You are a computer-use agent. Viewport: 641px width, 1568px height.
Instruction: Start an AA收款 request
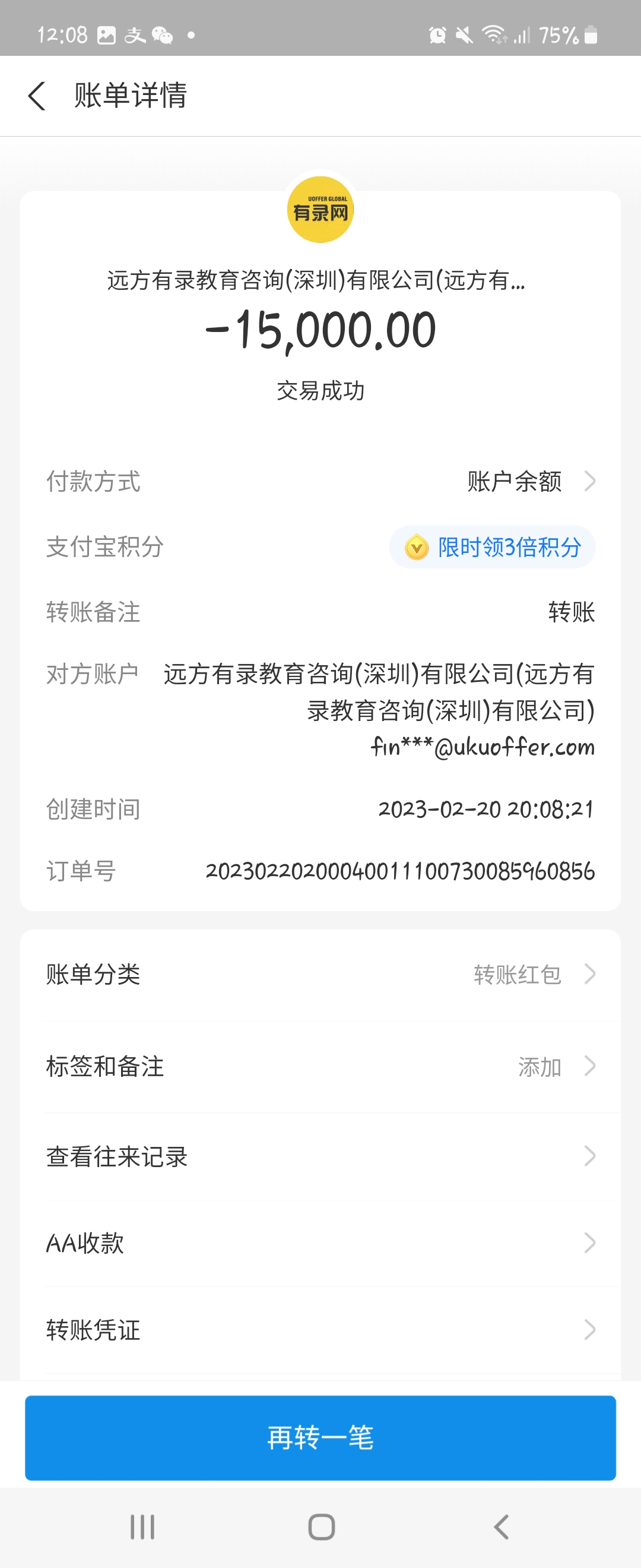[x=320, y=1243]
